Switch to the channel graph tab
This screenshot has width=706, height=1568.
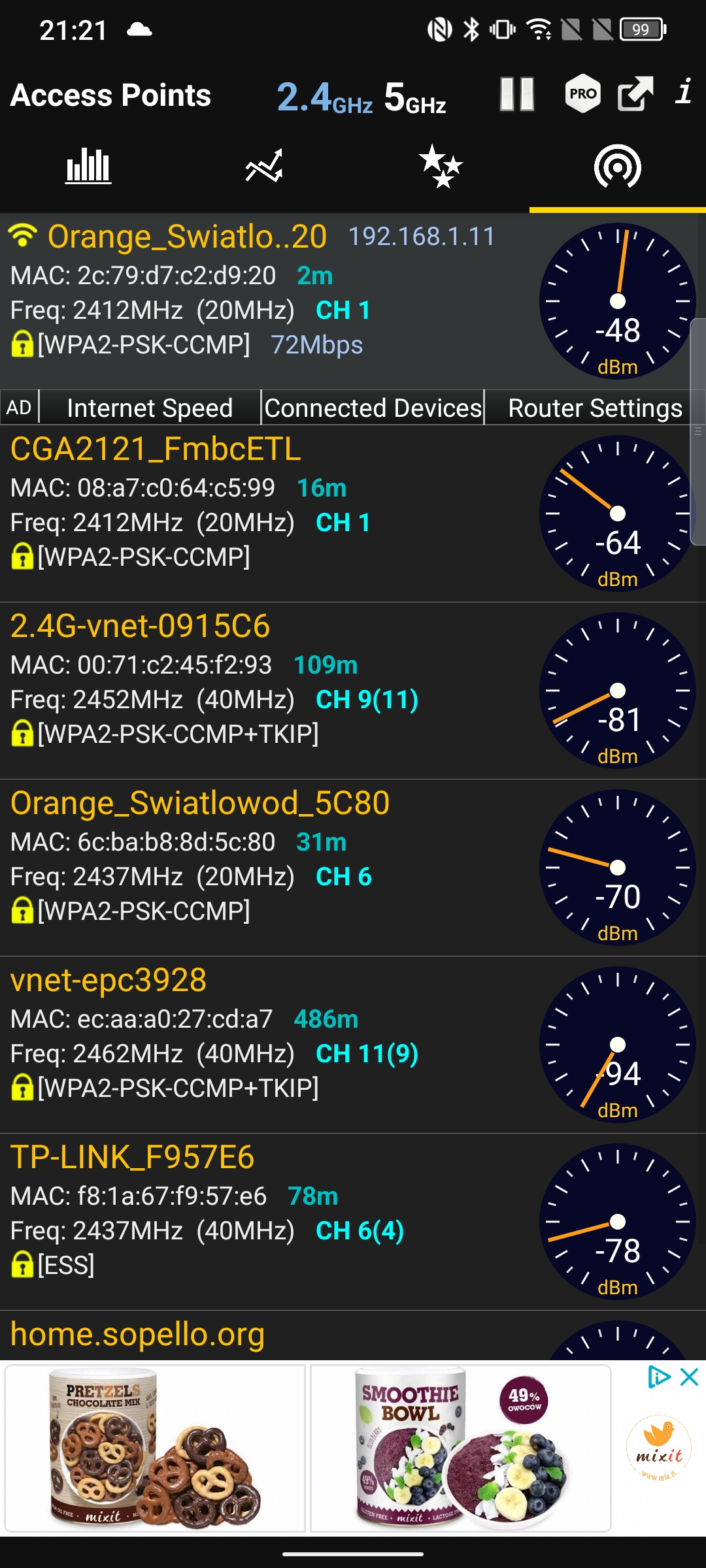(88, 167)
